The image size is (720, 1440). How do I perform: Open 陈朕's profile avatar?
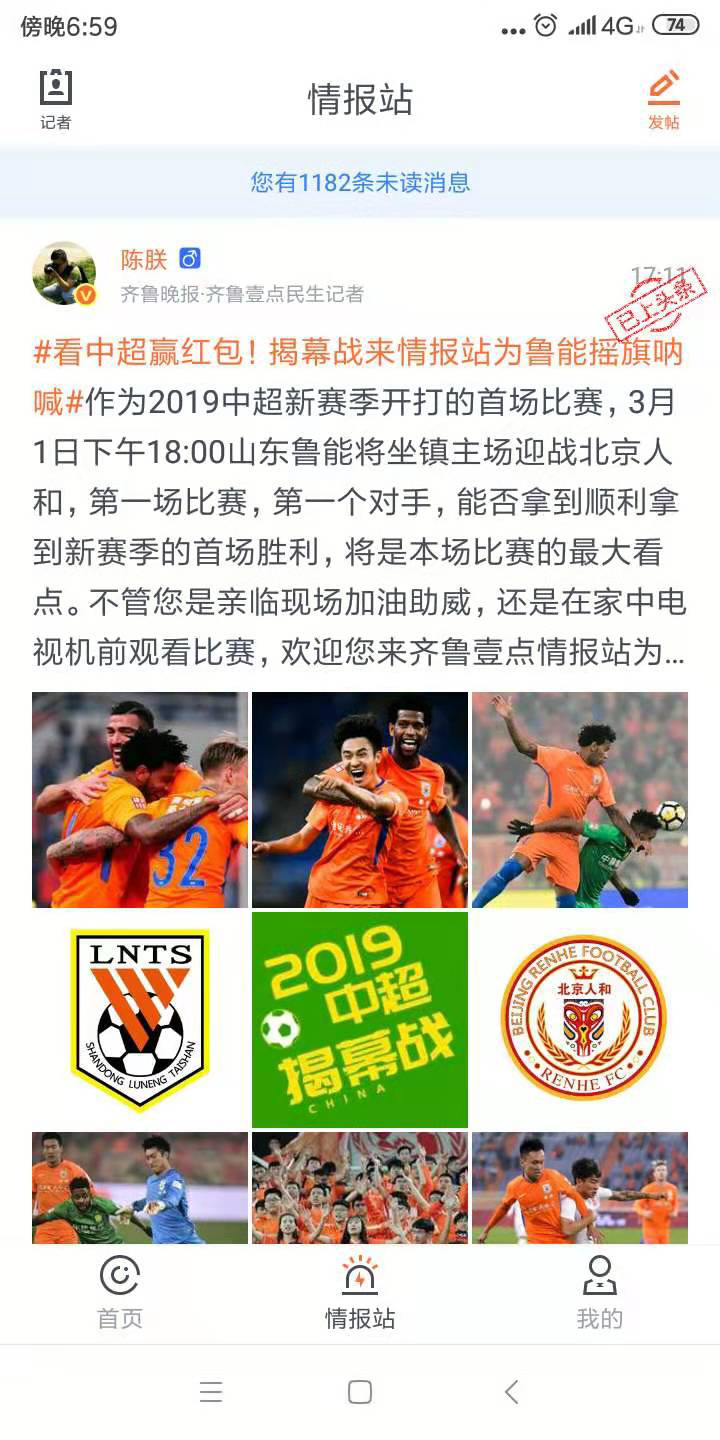(64, 273)
